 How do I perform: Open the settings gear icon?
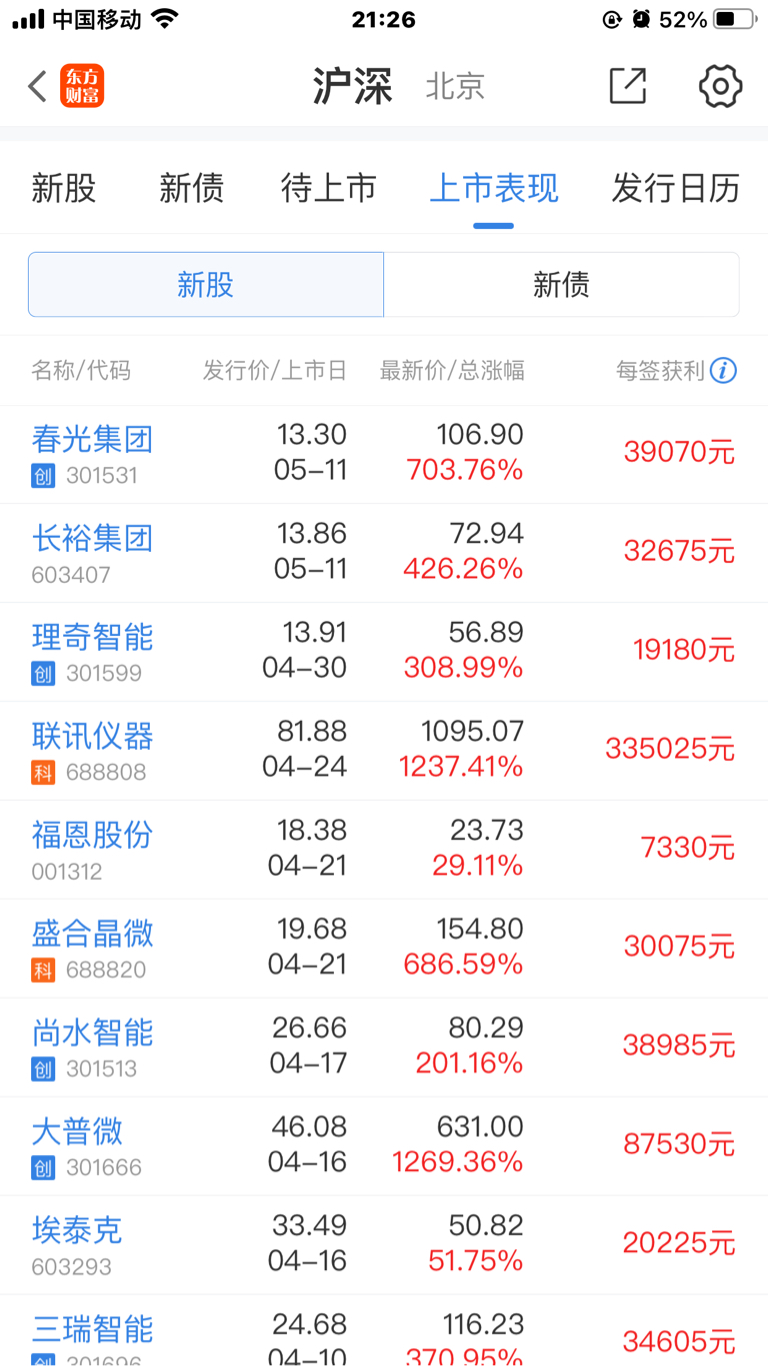point(720,86)
